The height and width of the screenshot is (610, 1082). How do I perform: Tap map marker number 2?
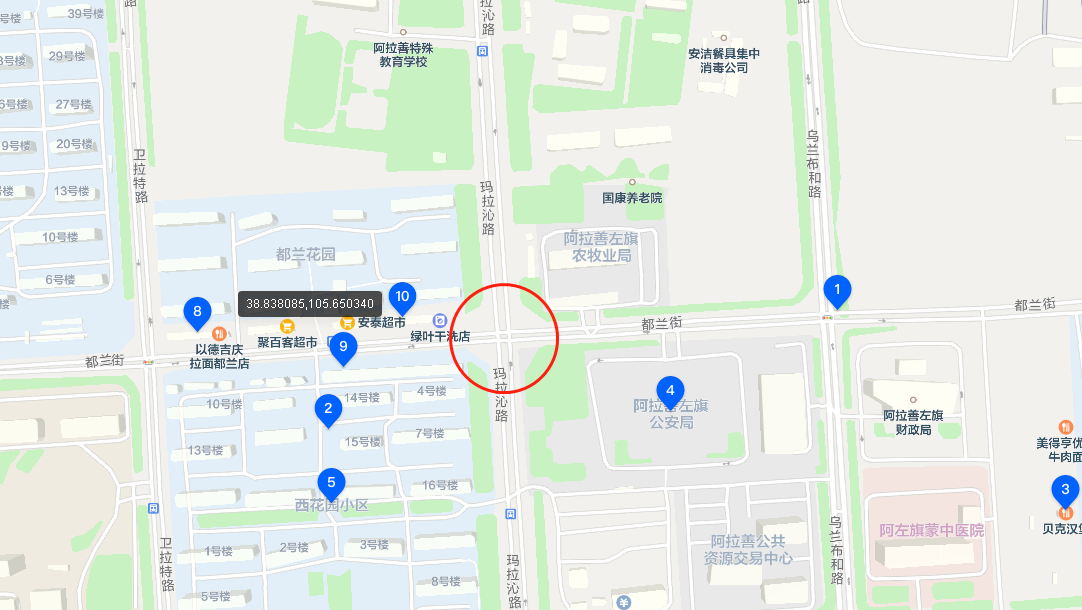pos(327,409)
